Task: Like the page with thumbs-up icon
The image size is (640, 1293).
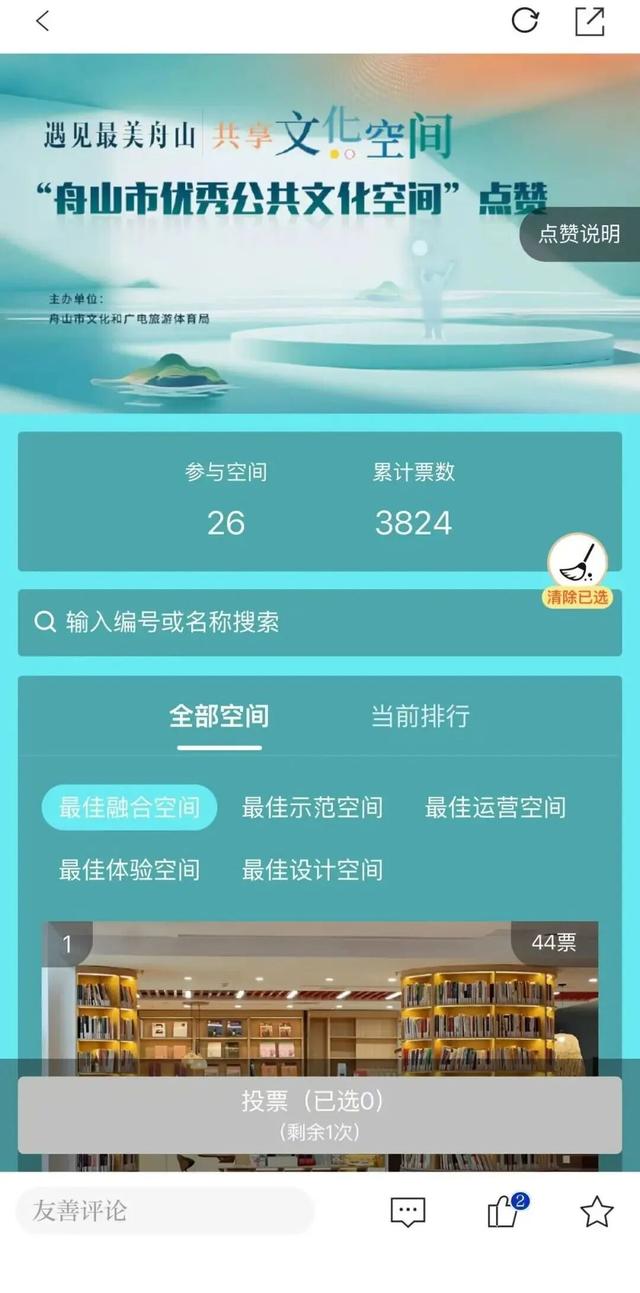Action: pyautogui.click(x=503, y=1212)
